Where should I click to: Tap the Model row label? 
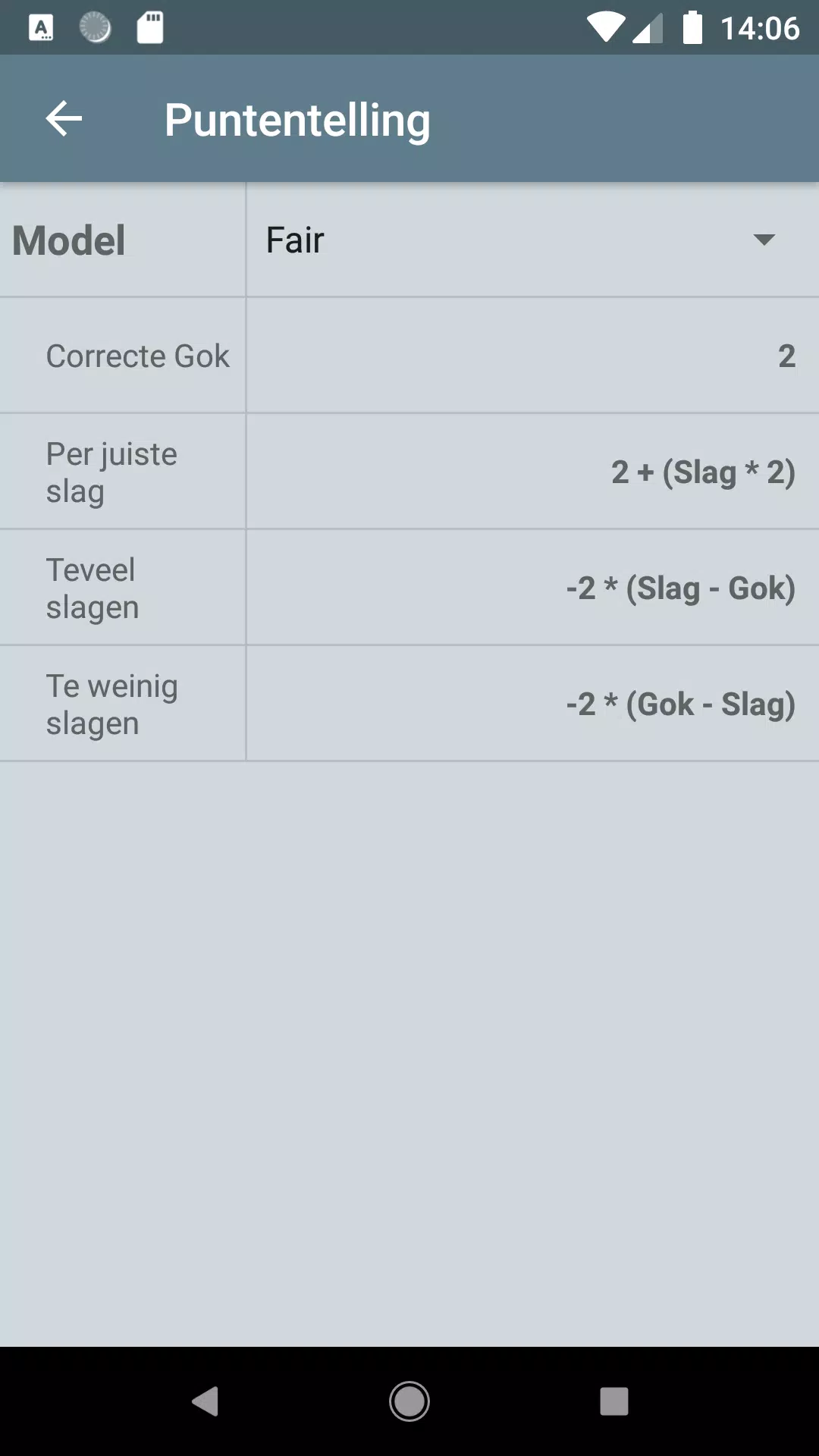pos(67,240)
